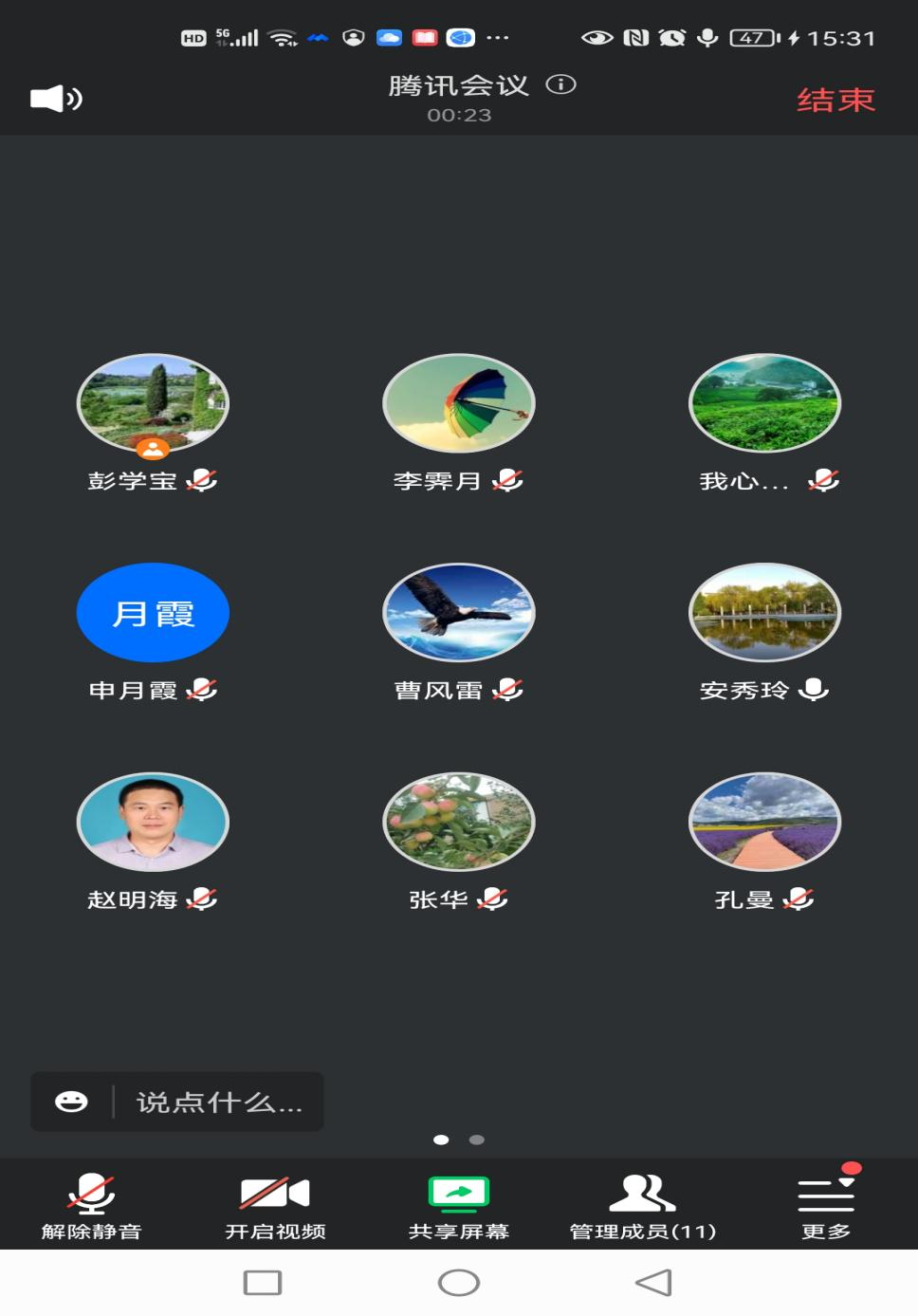This screenshot has height=1316, width=918.
Task: Tap 结束 to end the meeting
Action: coord(835,100)
